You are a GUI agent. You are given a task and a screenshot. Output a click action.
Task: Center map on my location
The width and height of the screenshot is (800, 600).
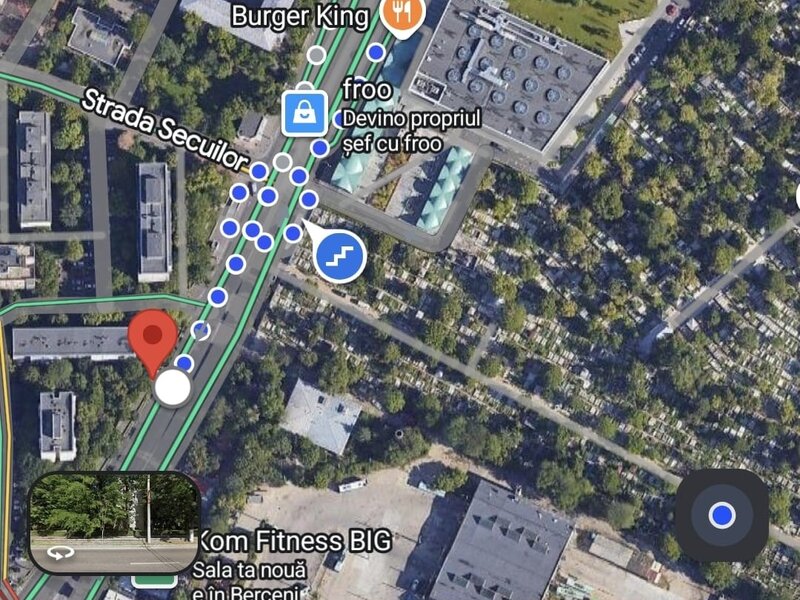click(721, 516)
